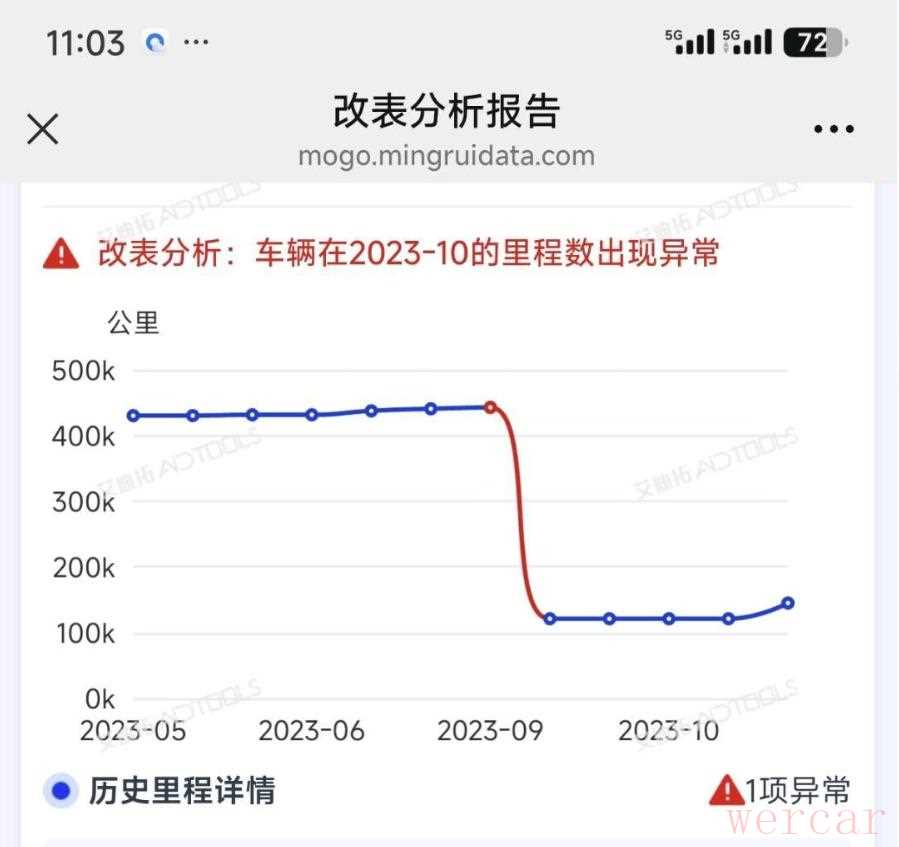Screen dimensions: 899x847
Task: Open the three-dot more options menu
Action: pyautogui.click(x=833, y=129)
